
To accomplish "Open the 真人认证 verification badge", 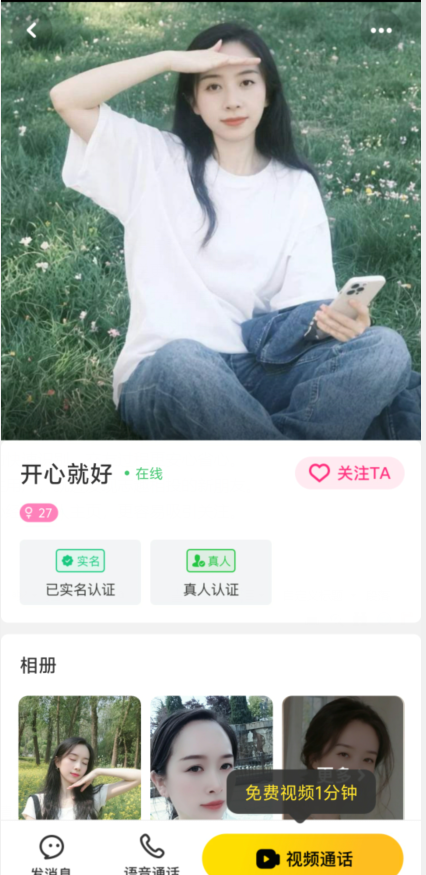I will [x=211, y=572].
